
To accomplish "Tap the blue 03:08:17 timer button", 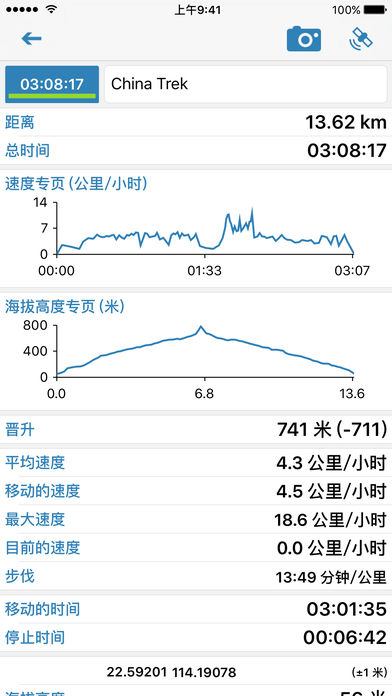I will tap(52, 84).
